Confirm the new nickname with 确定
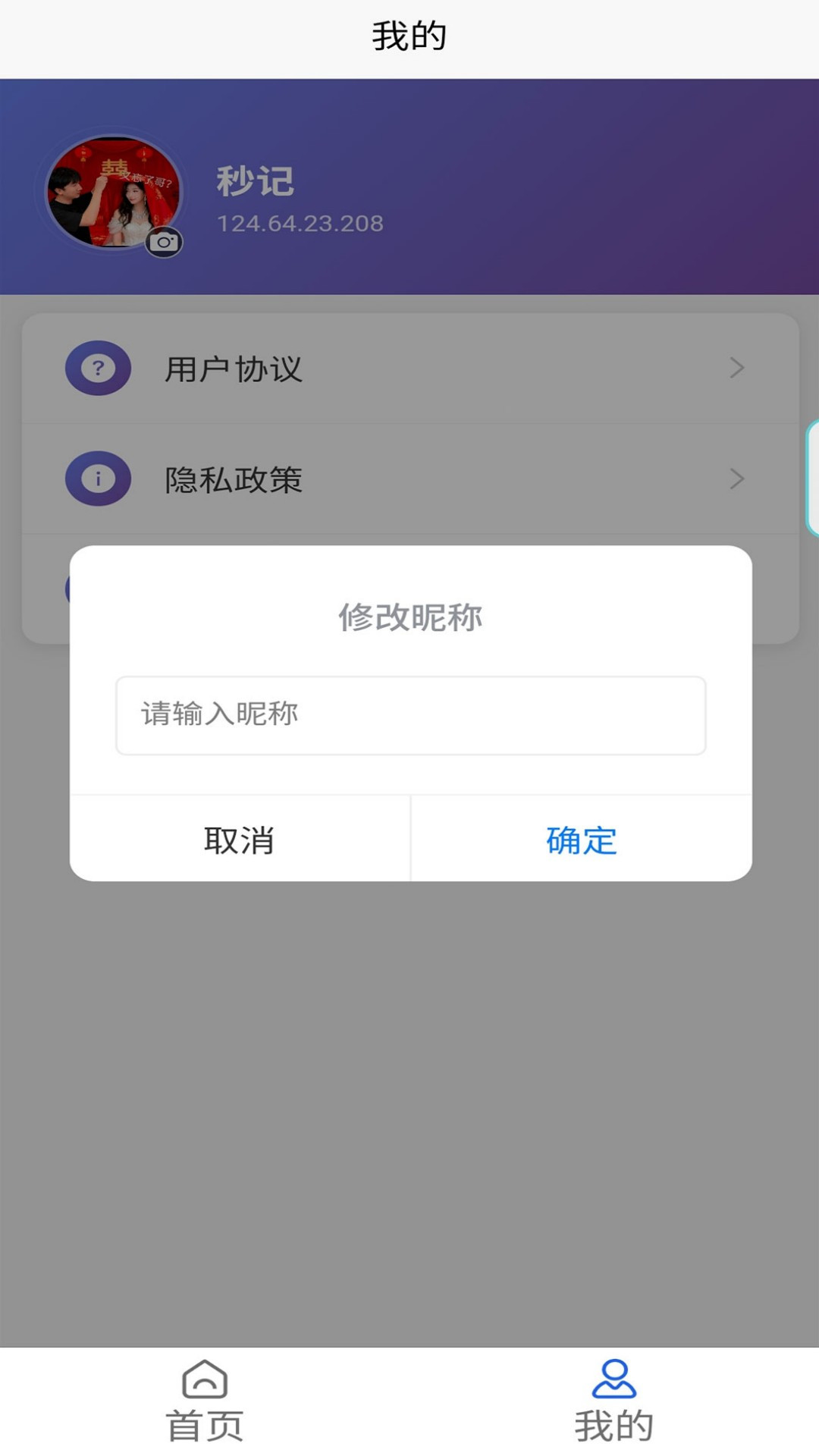 coord(581,839)
